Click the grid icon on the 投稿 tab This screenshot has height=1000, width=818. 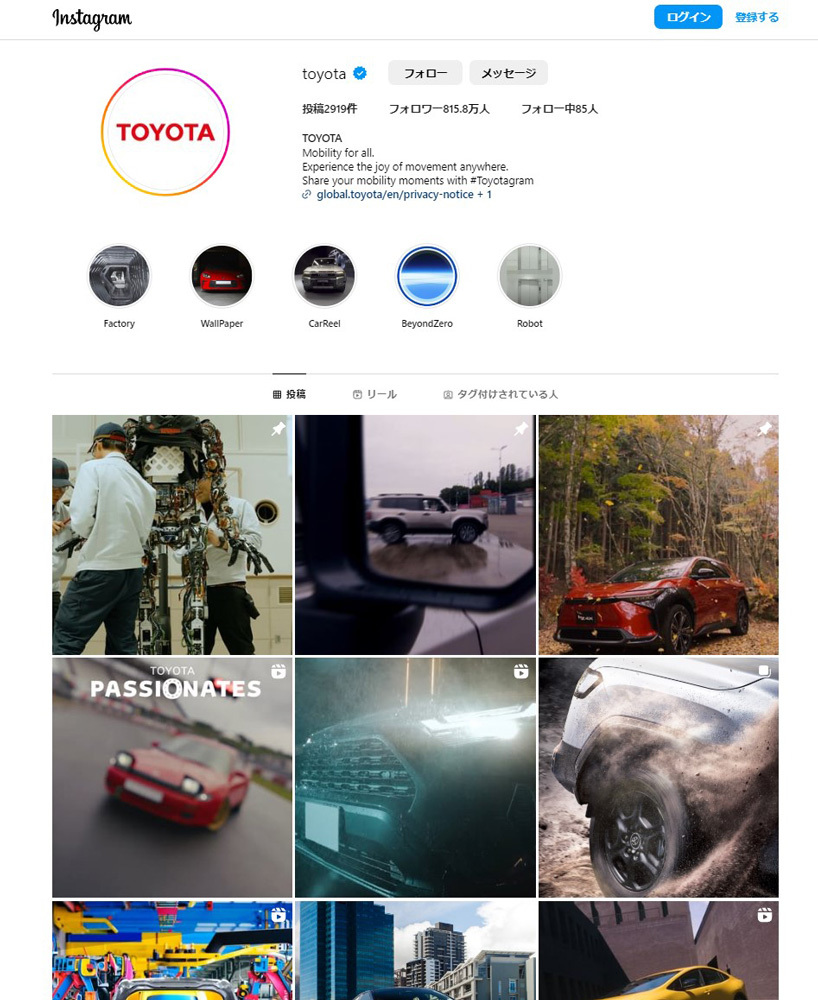[276, 394]
